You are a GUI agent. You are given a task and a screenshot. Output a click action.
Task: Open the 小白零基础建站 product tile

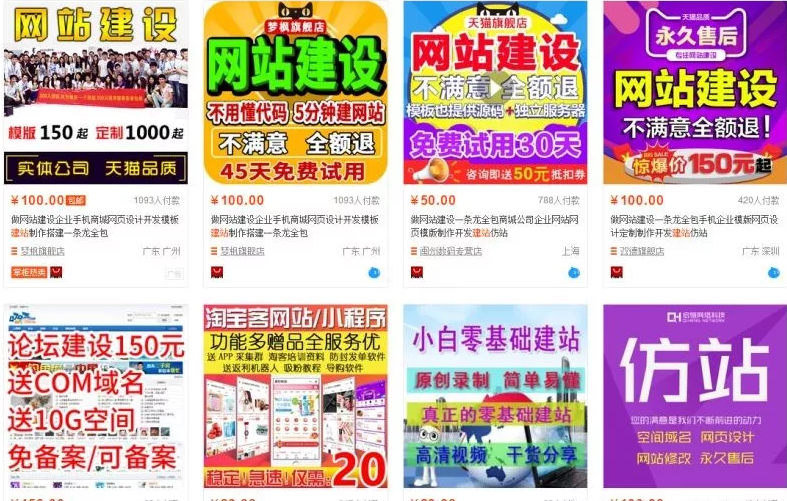pos(495,397)
